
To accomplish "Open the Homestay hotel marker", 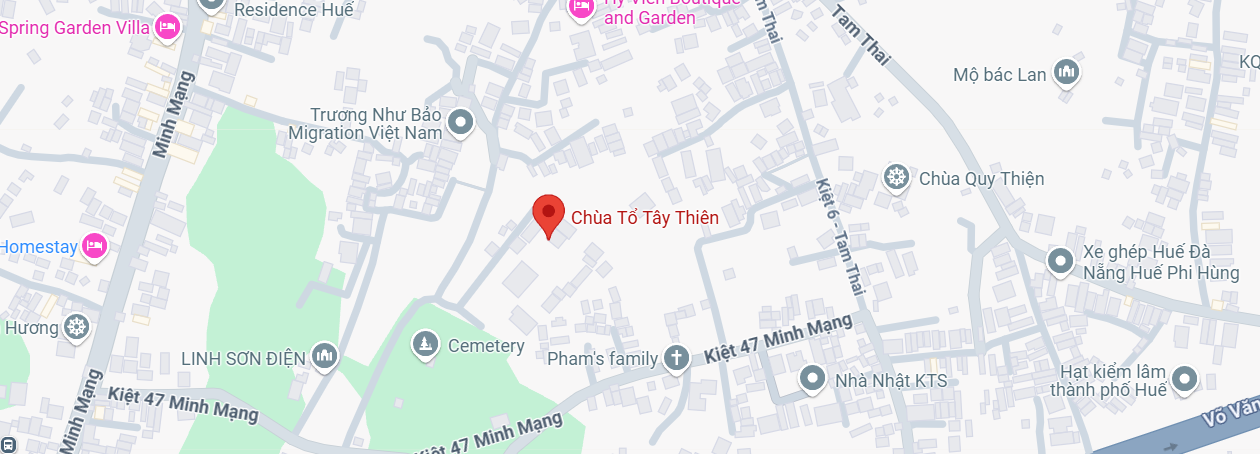I will pyautogui.click(x=94, y=245).
